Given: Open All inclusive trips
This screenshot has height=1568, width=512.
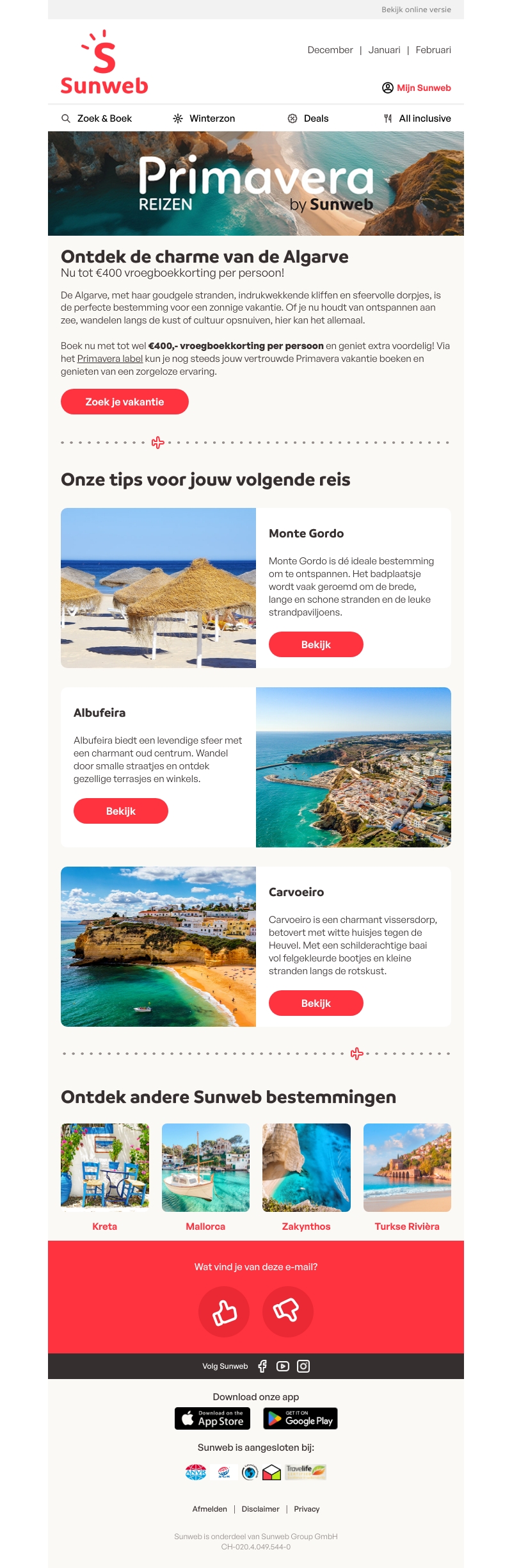Looking at the screenshot, I should point(417,118).
